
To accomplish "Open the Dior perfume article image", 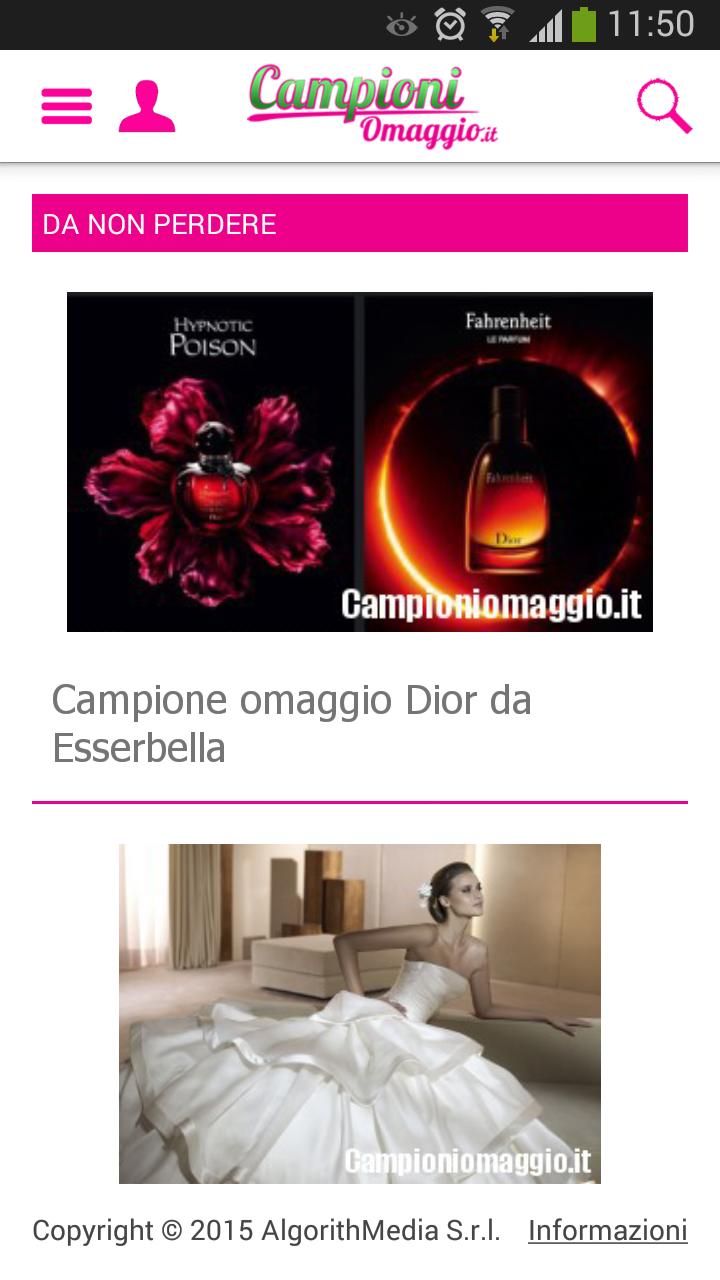I will [x=360, y=461].
